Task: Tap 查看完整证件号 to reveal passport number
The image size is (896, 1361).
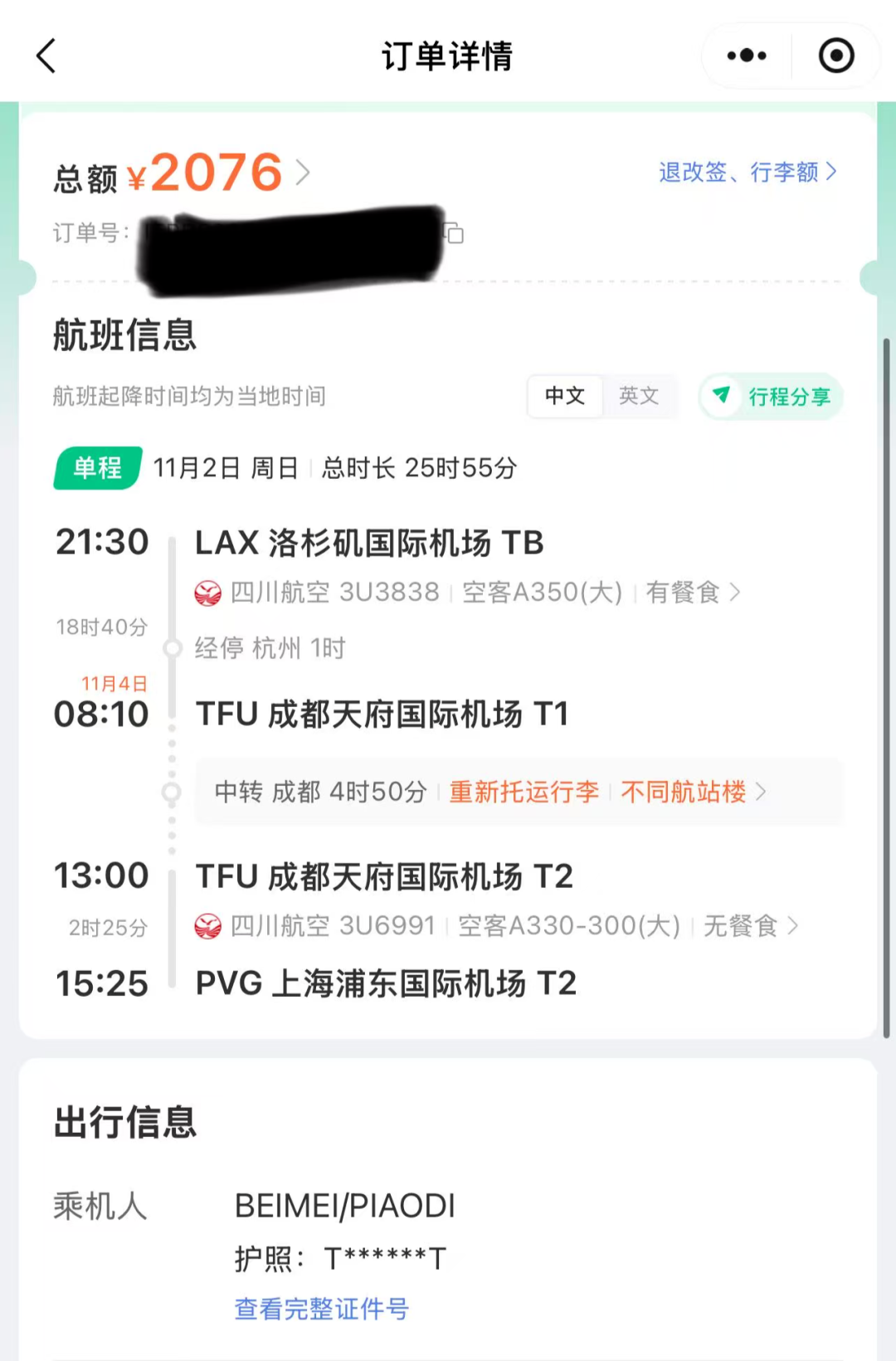Action: click(x=321, y=1309)
